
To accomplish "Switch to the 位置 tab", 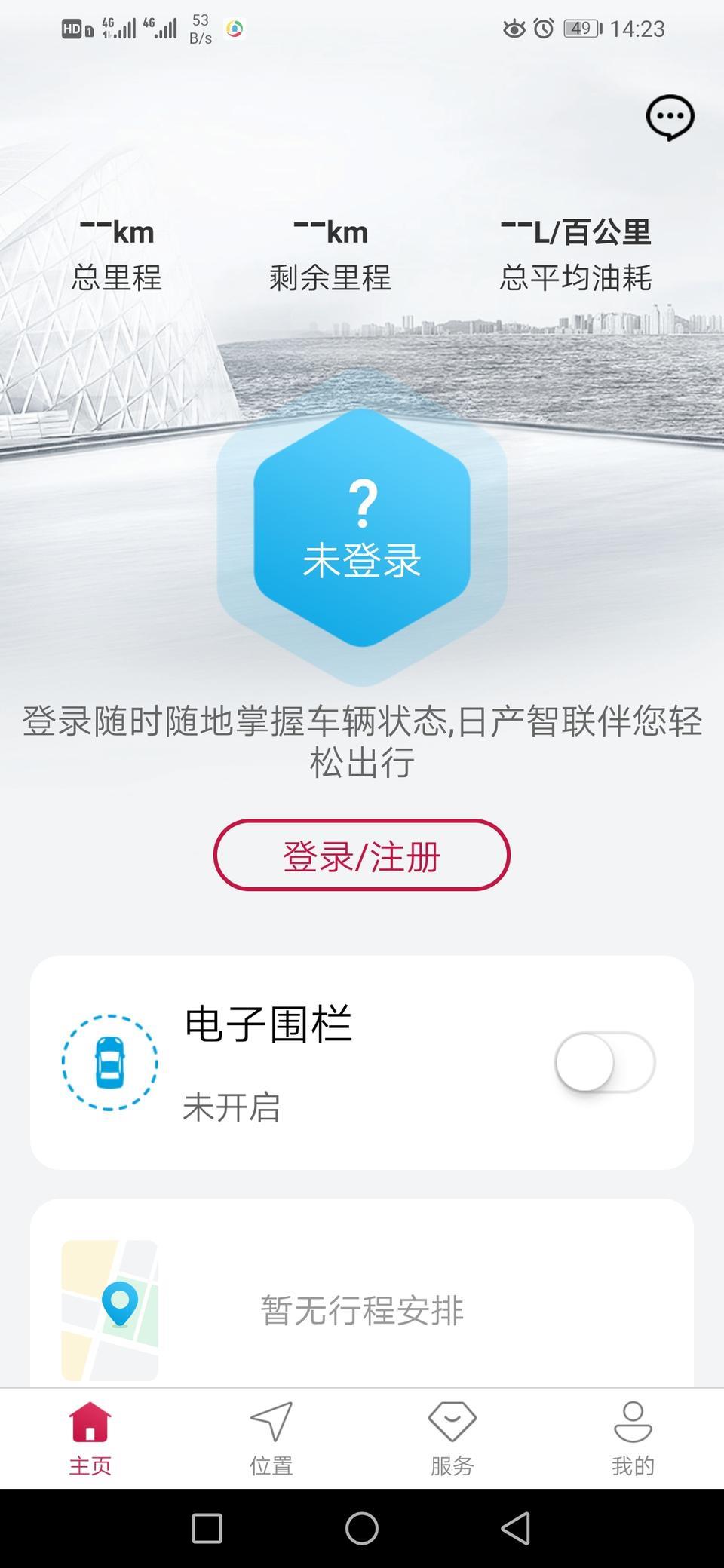I will click(x=270, y=1440).
